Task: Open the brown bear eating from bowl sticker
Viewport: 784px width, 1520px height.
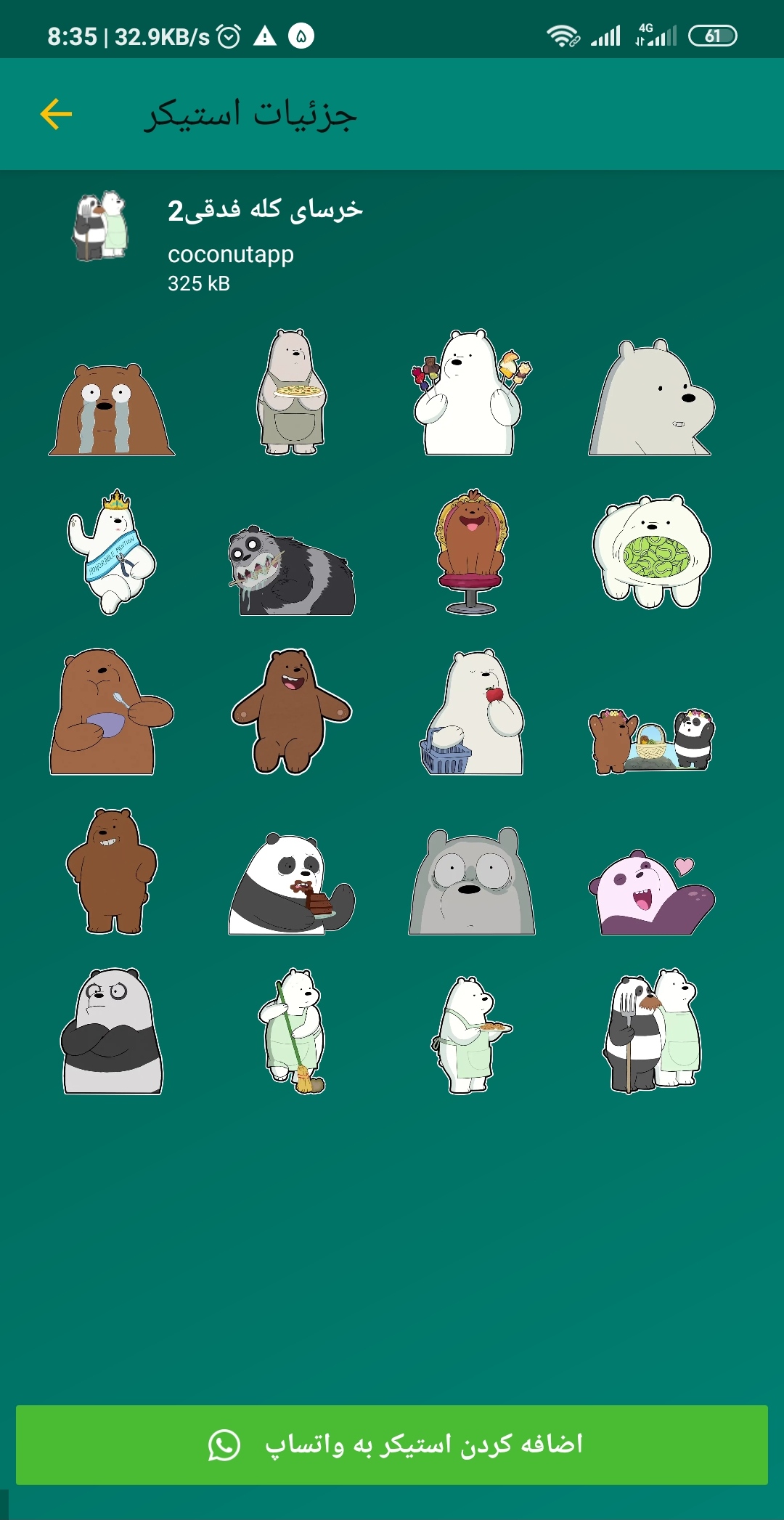Action: click(x=111, y=712)
